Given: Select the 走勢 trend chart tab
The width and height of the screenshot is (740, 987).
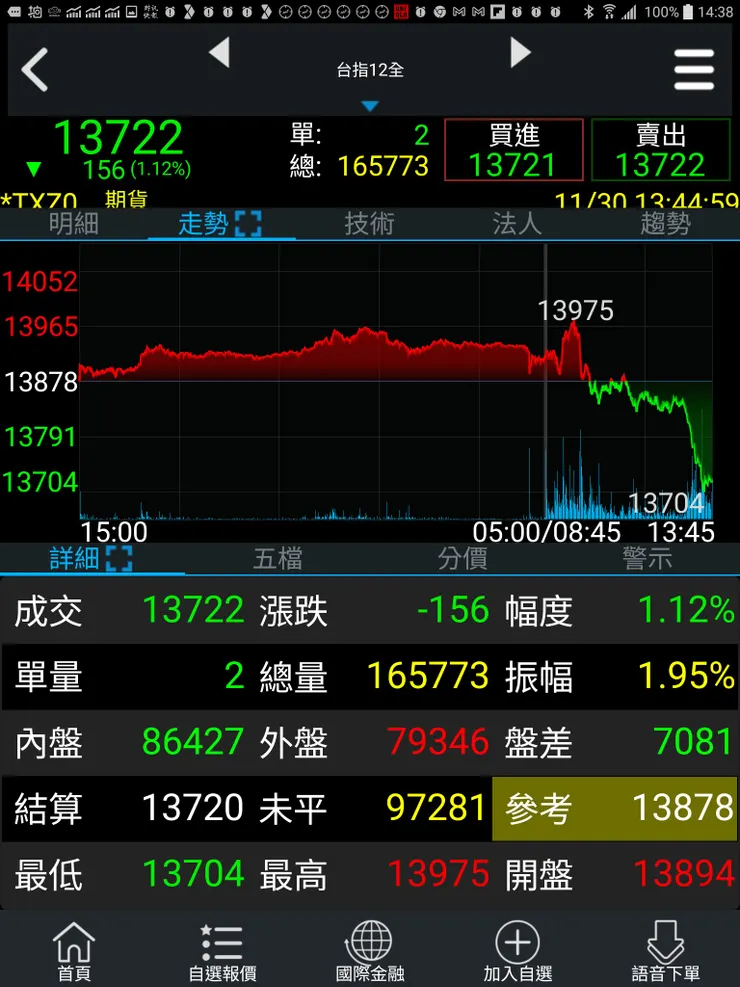Looking at the screenshot, I should click(220, 224).
